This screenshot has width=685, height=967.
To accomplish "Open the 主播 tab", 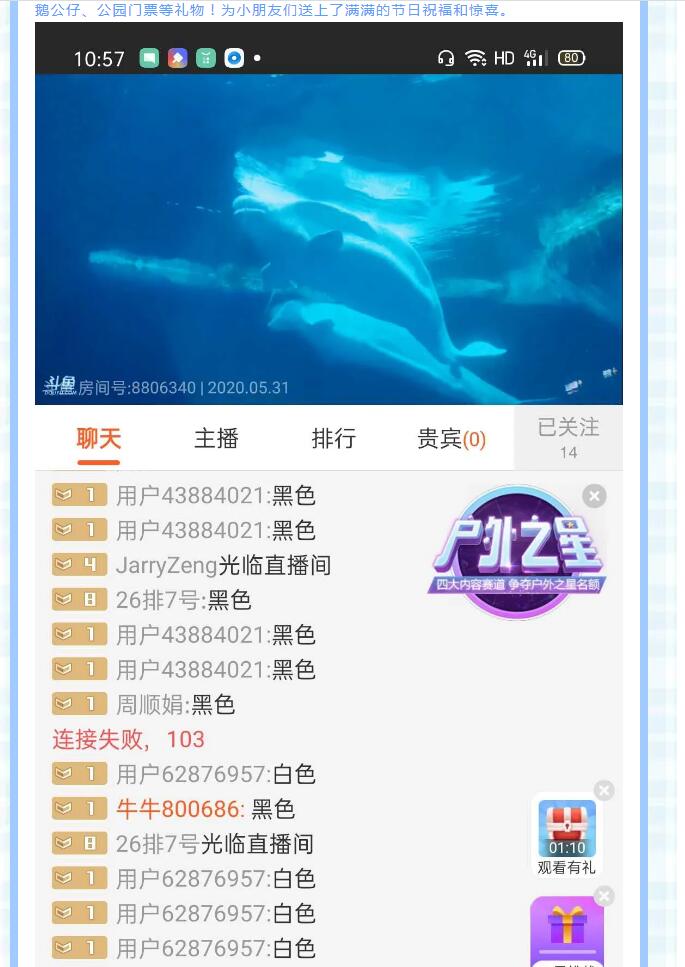I will [x=216, y=438].
